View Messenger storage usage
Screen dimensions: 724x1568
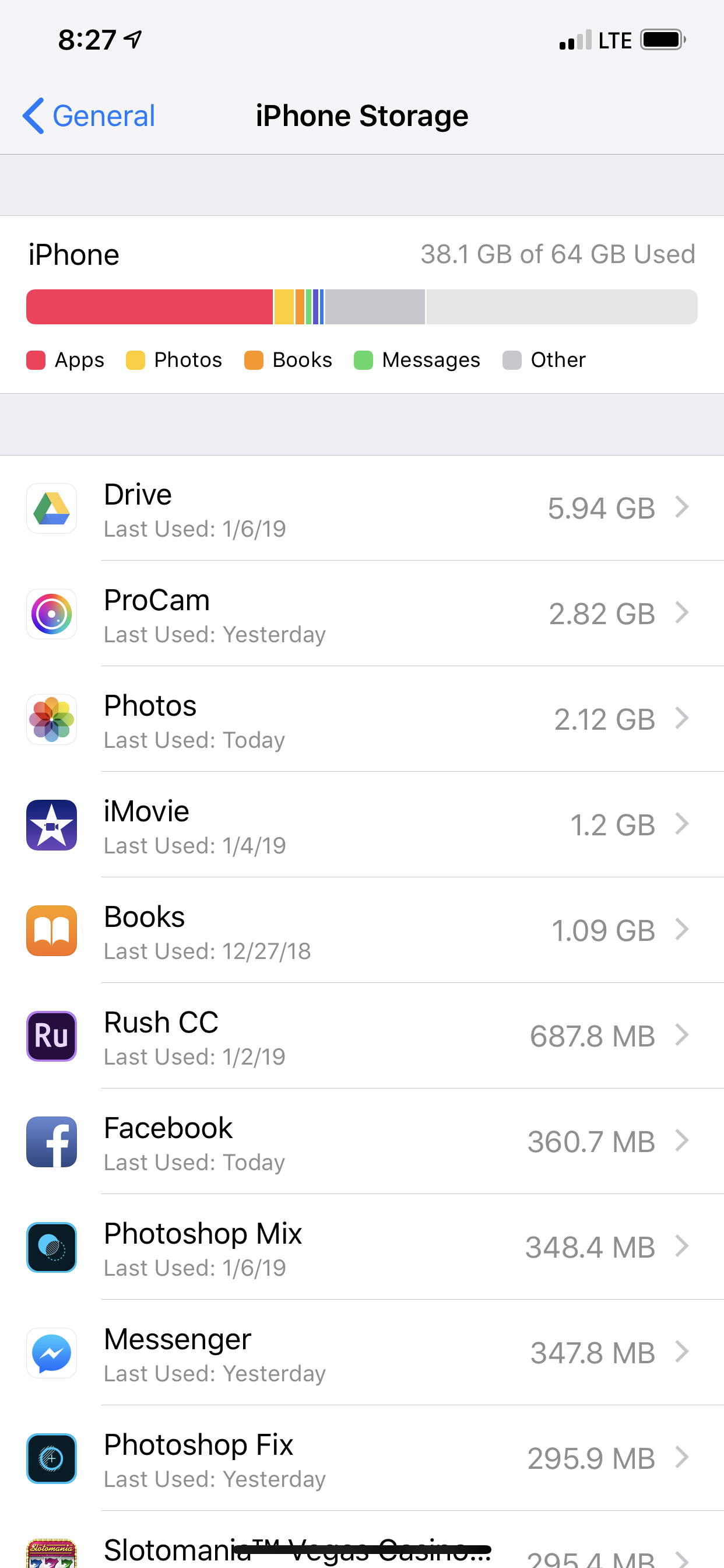click(x=361, y=1353)
